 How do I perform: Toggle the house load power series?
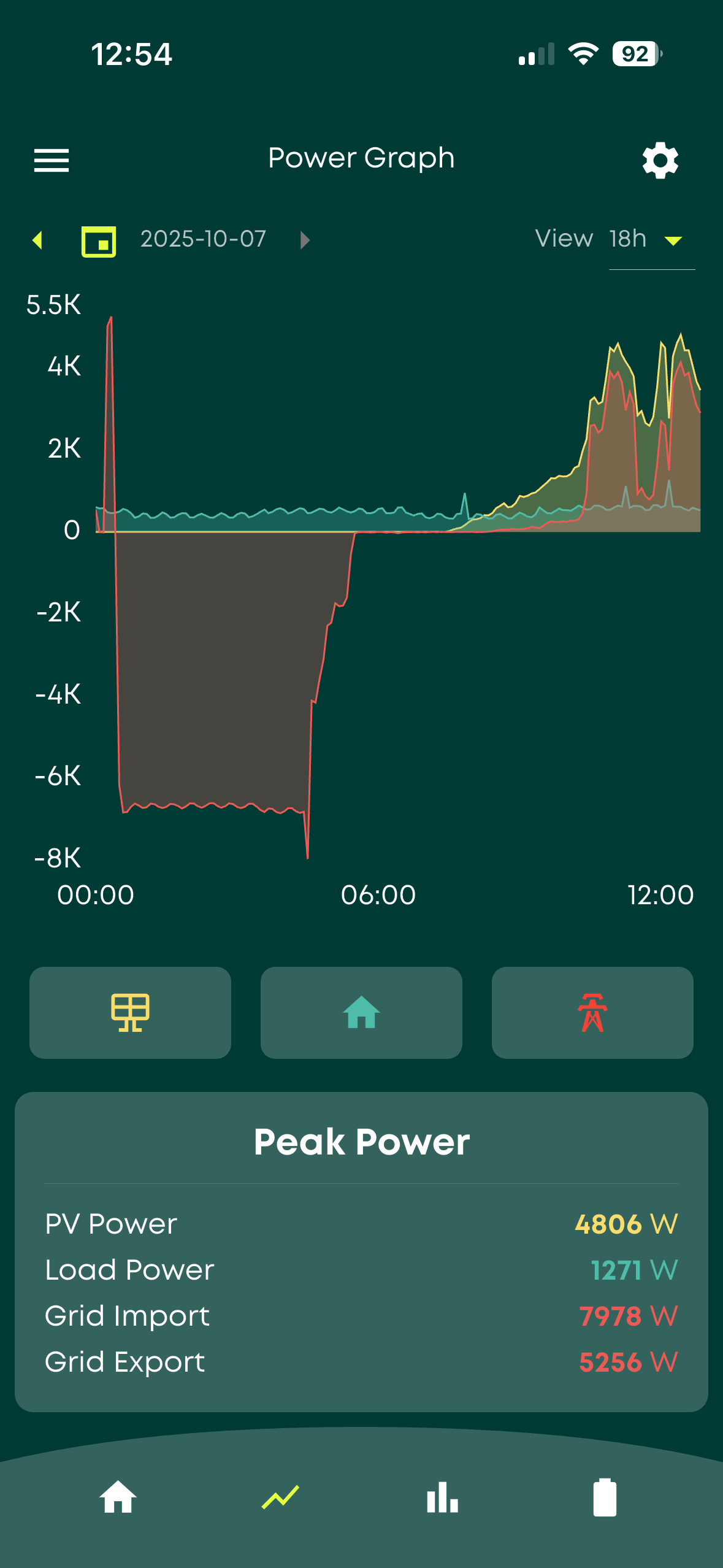tap(361, 1012)
